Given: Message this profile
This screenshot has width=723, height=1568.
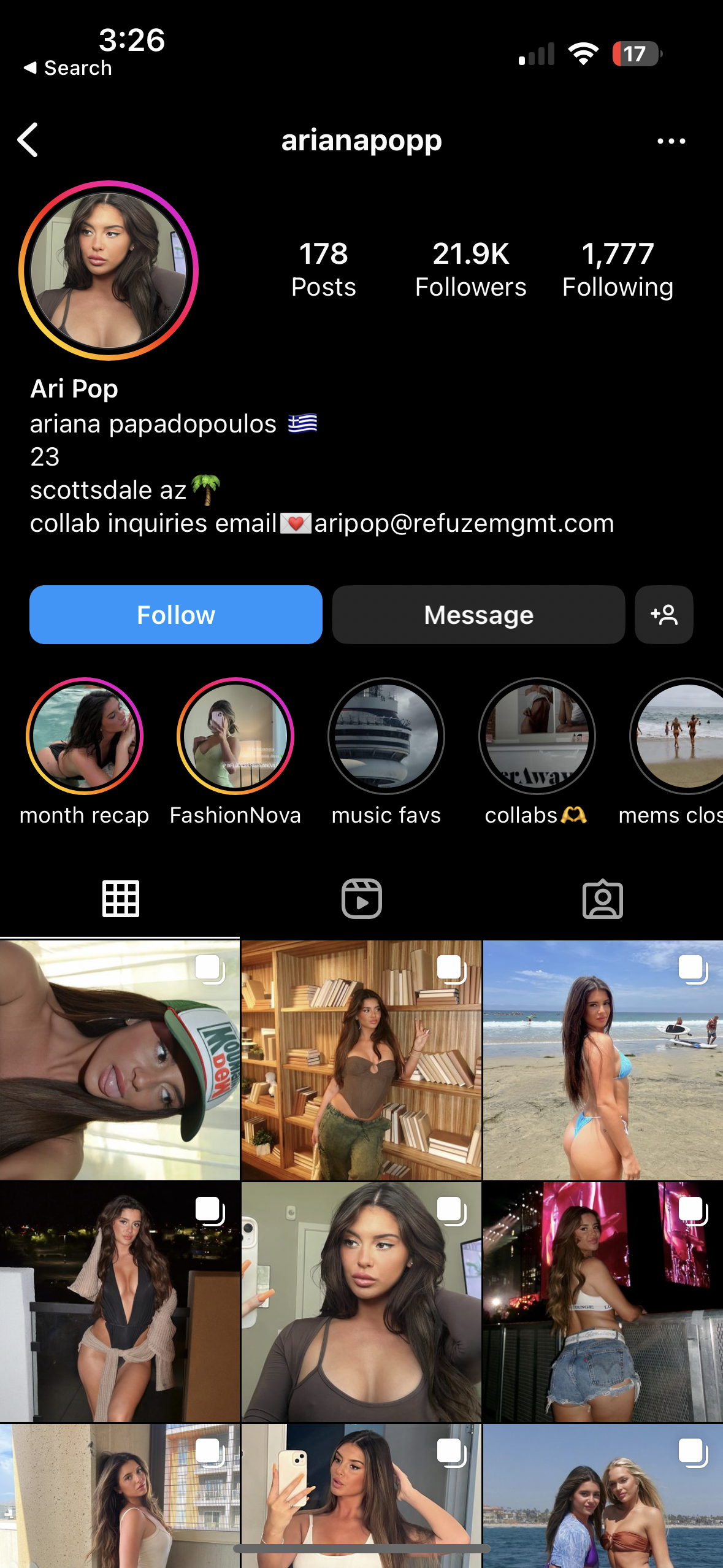Looking at the screenshot, I should point(478,615).
